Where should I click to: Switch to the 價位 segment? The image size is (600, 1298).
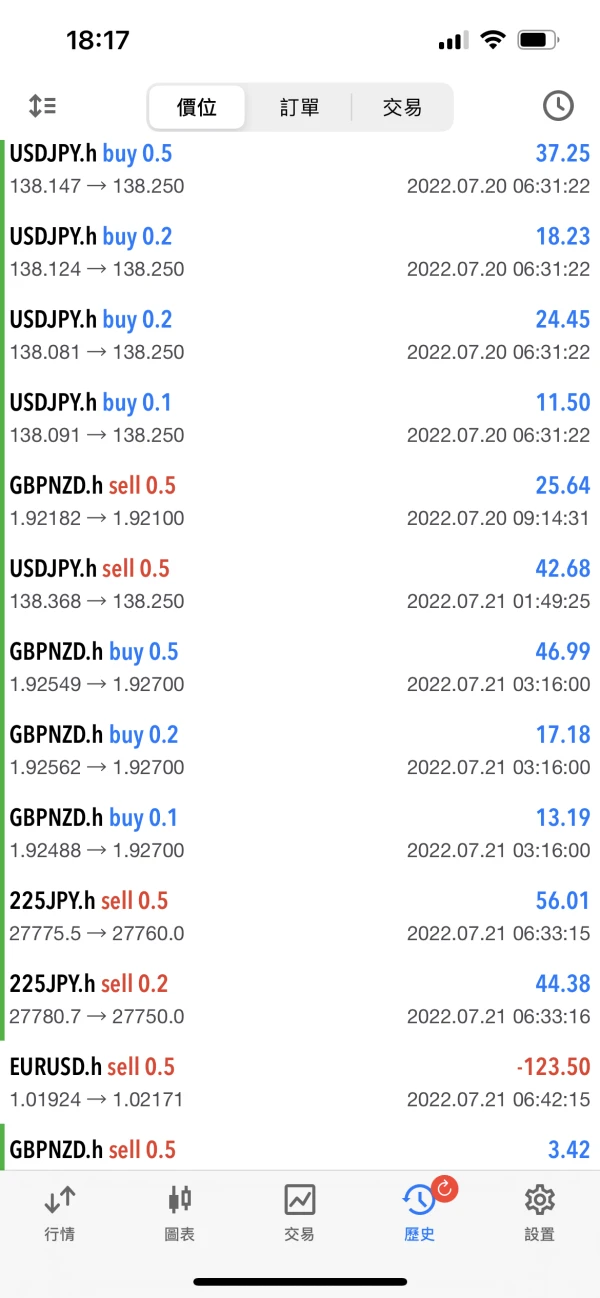point(197,107)
